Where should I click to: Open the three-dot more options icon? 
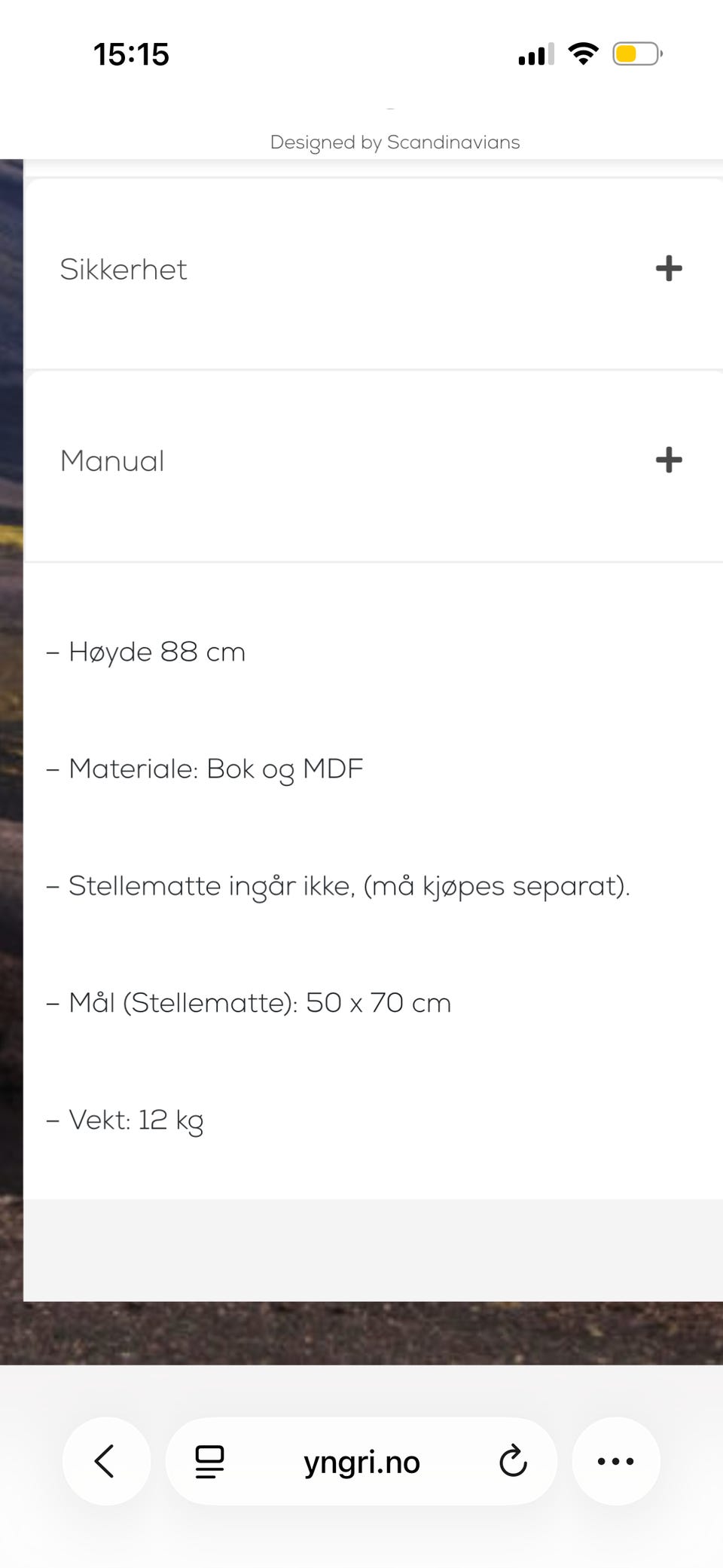pos(616,1460)
